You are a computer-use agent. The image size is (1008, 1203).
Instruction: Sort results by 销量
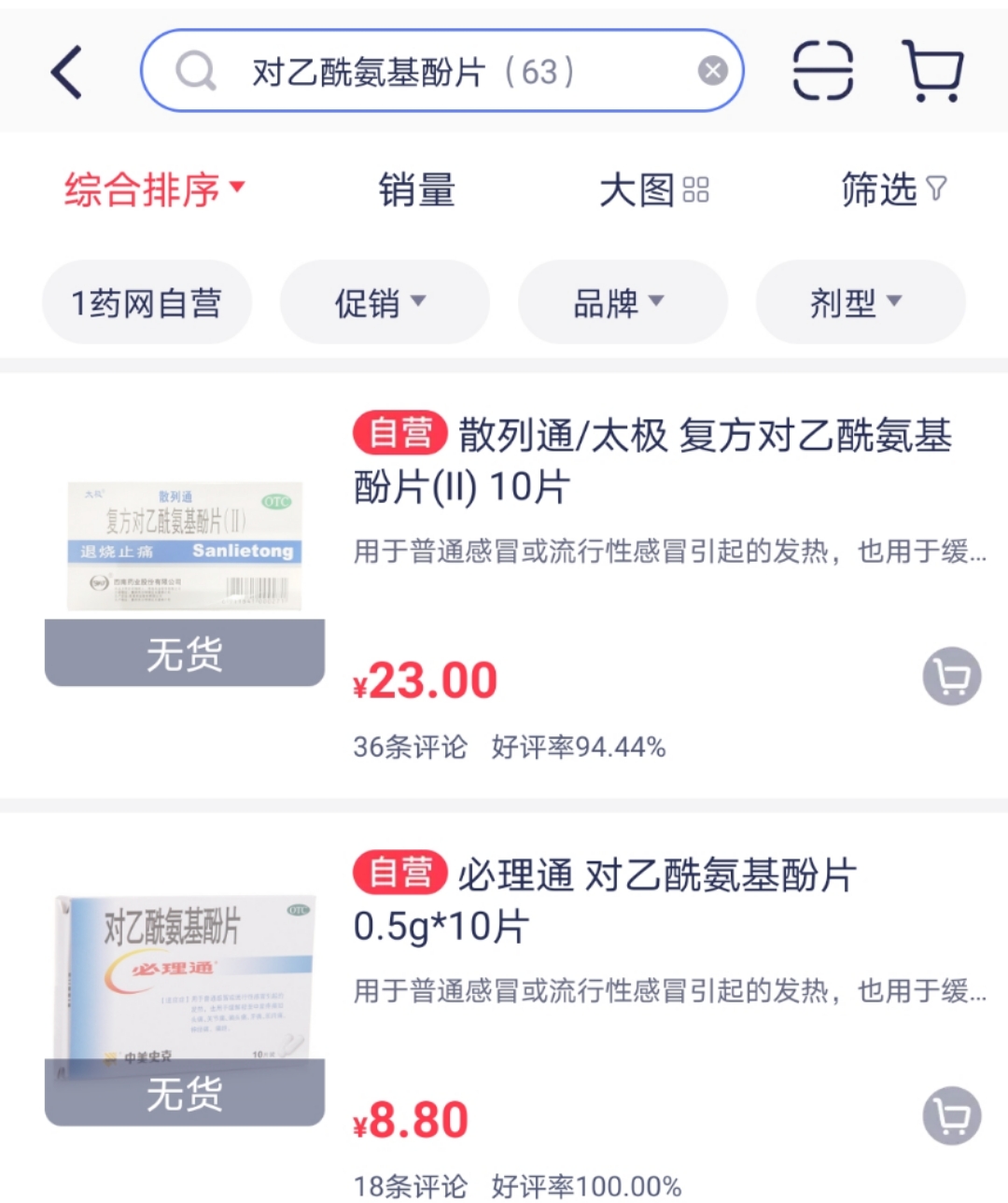(x=416, y=190)
